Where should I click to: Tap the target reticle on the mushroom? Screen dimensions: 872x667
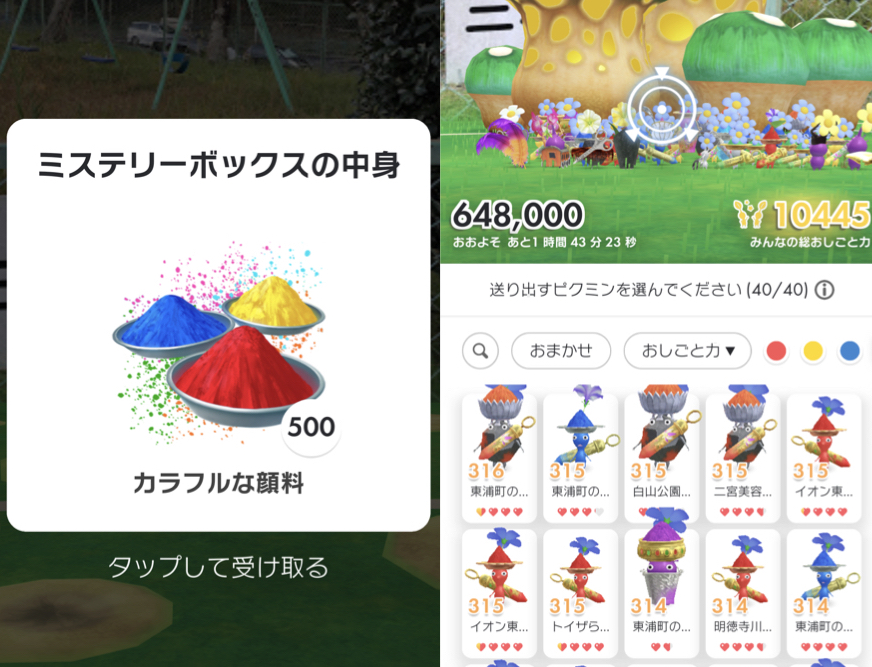661,105
